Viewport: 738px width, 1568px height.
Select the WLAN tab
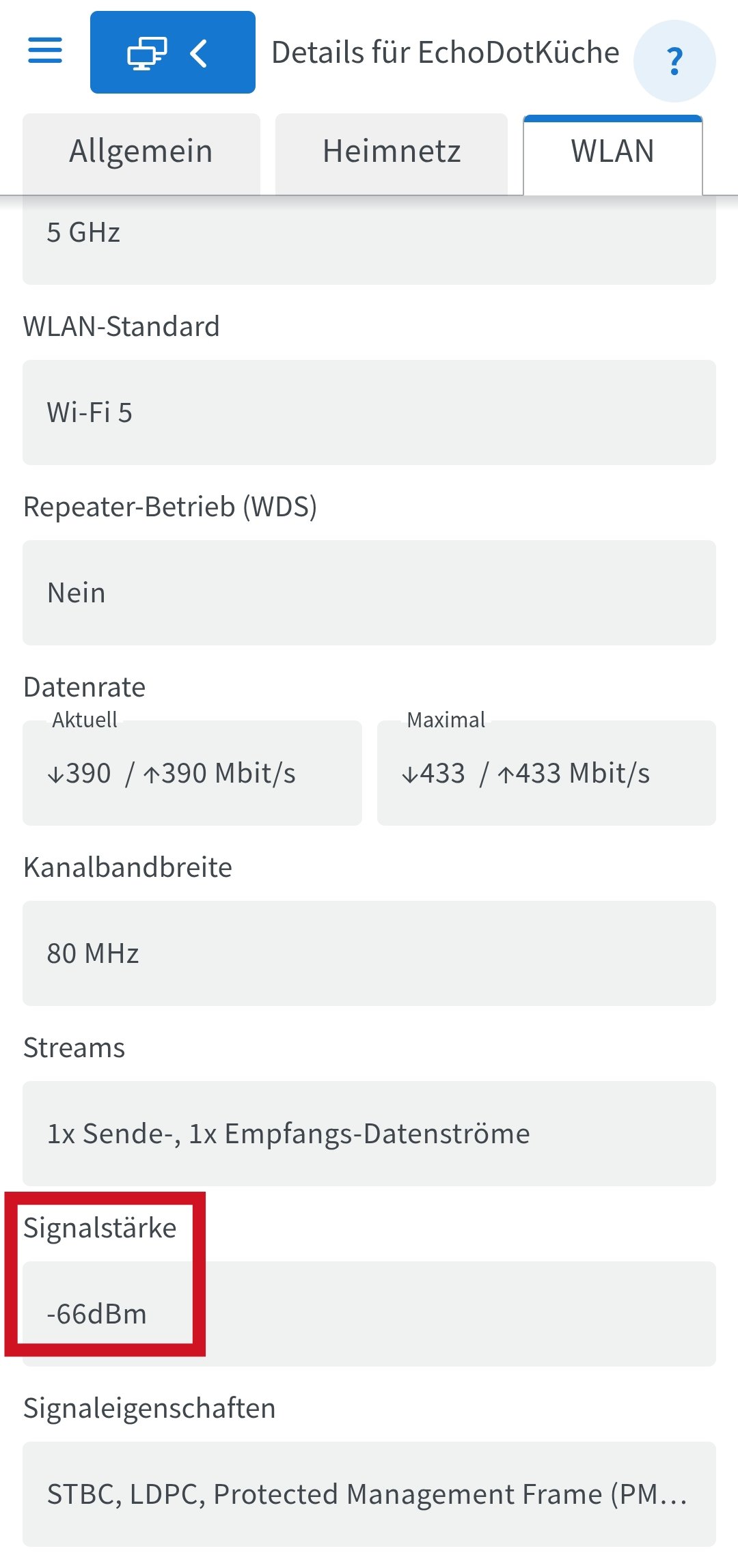coord(612,152)
